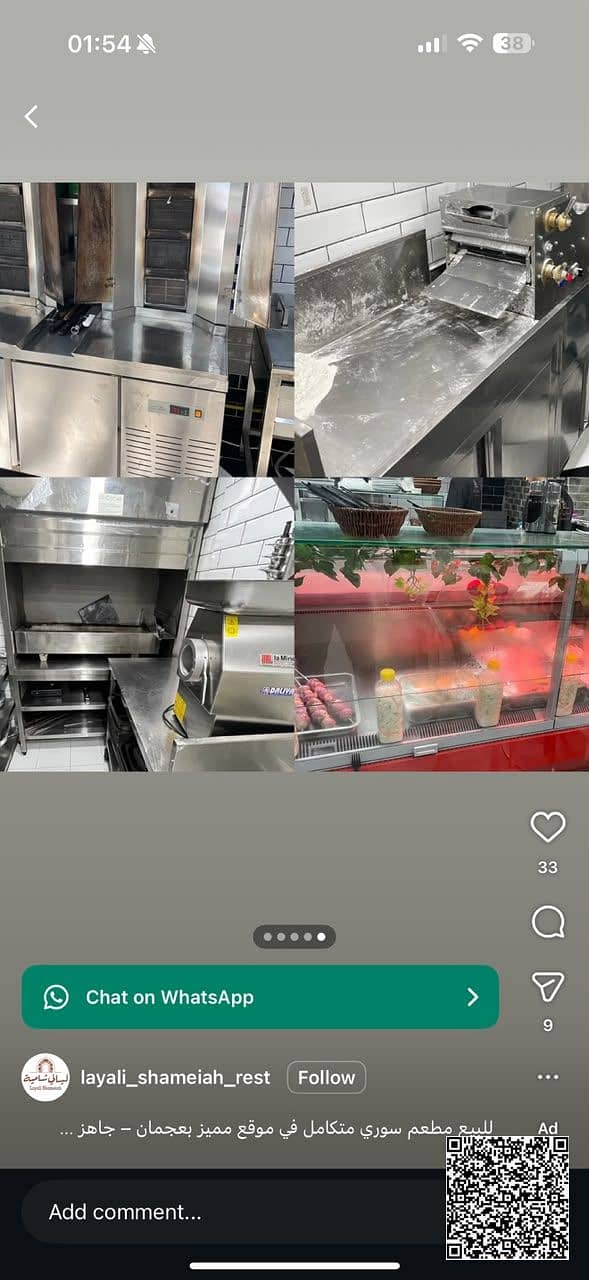Like this post with the heart

(547, 827)
